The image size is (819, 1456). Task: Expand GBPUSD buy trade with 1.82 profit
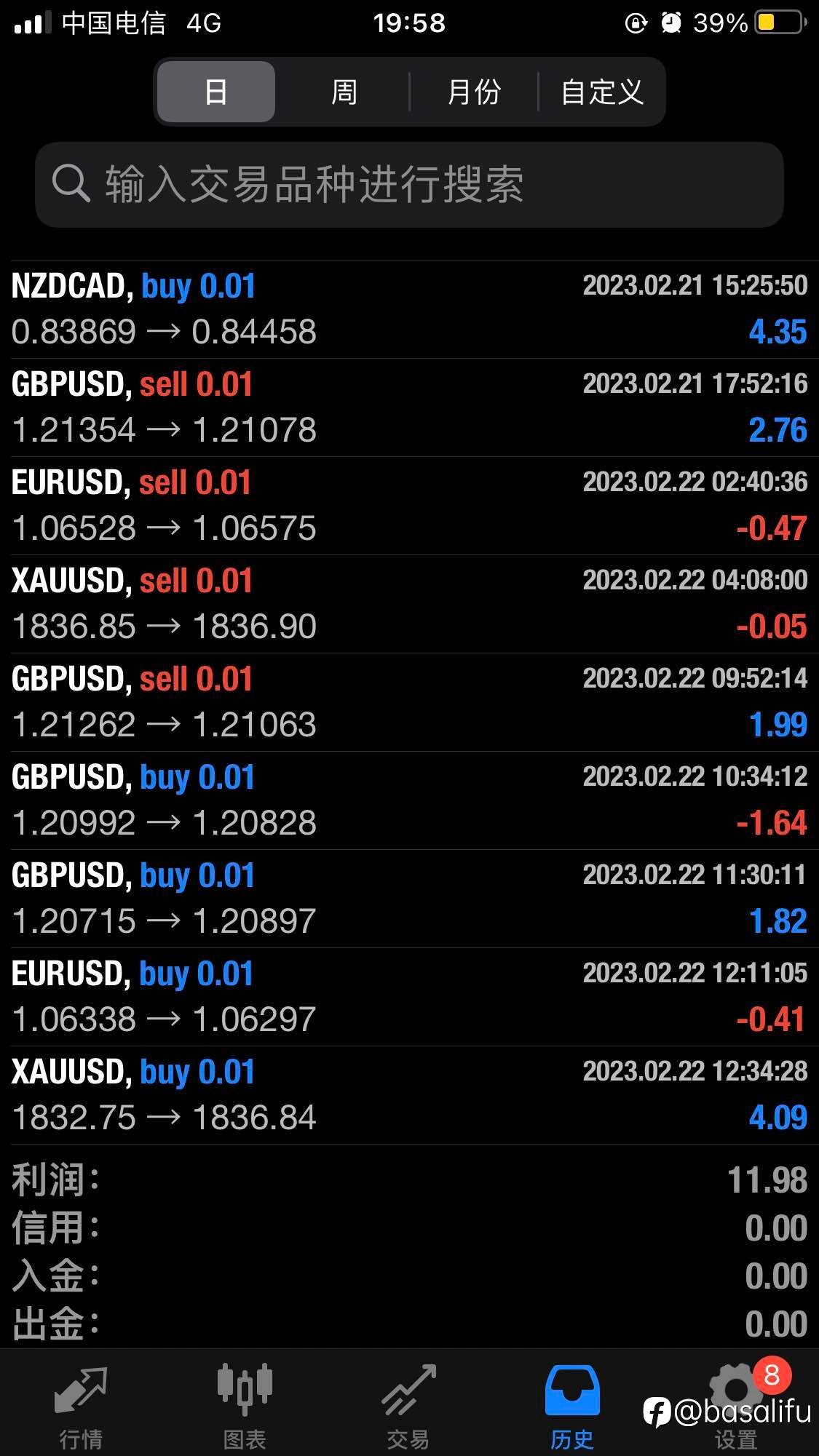coord(409,899)
